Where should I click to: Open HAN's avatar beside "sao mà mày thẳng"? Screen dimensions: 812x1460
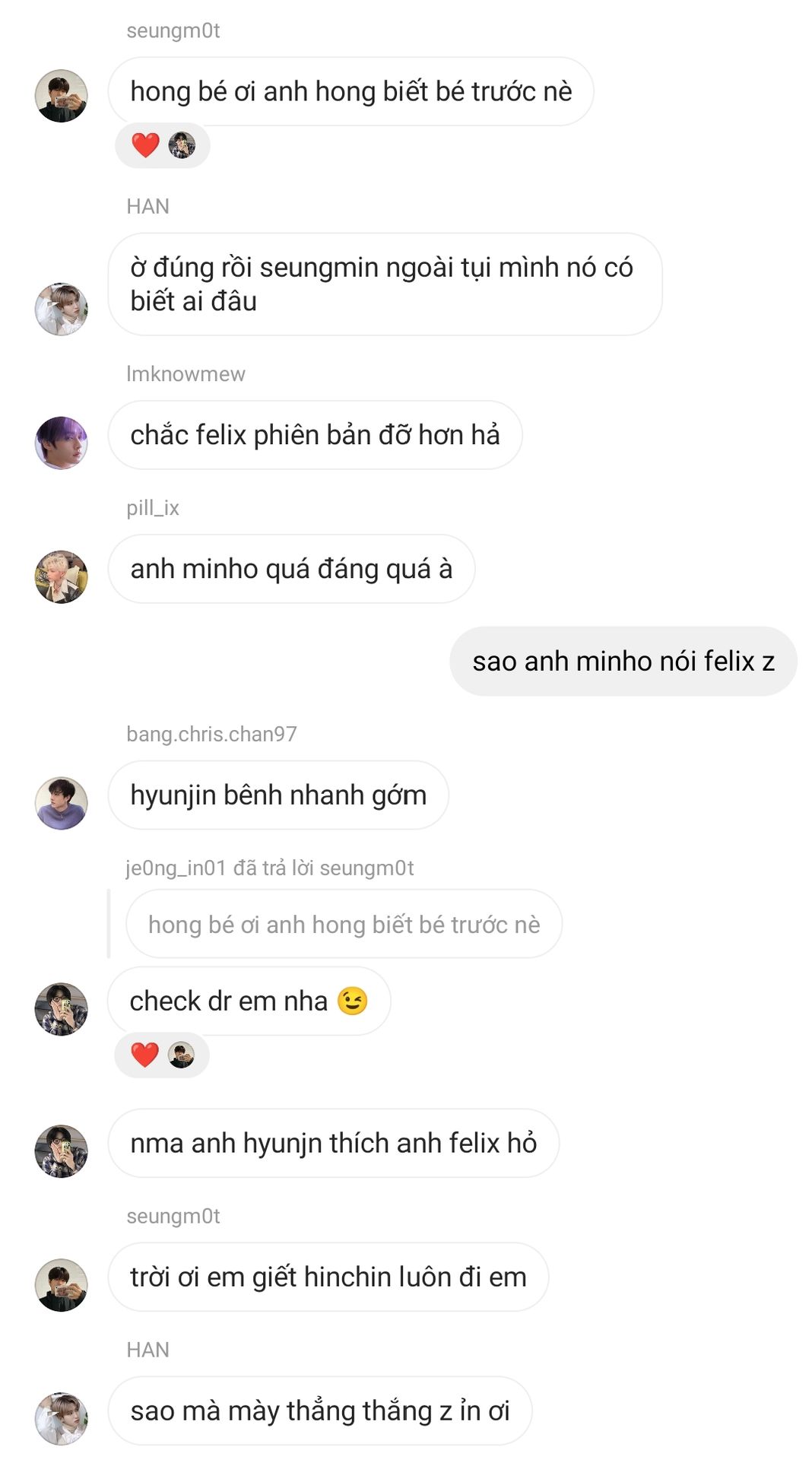[62, 1419]
